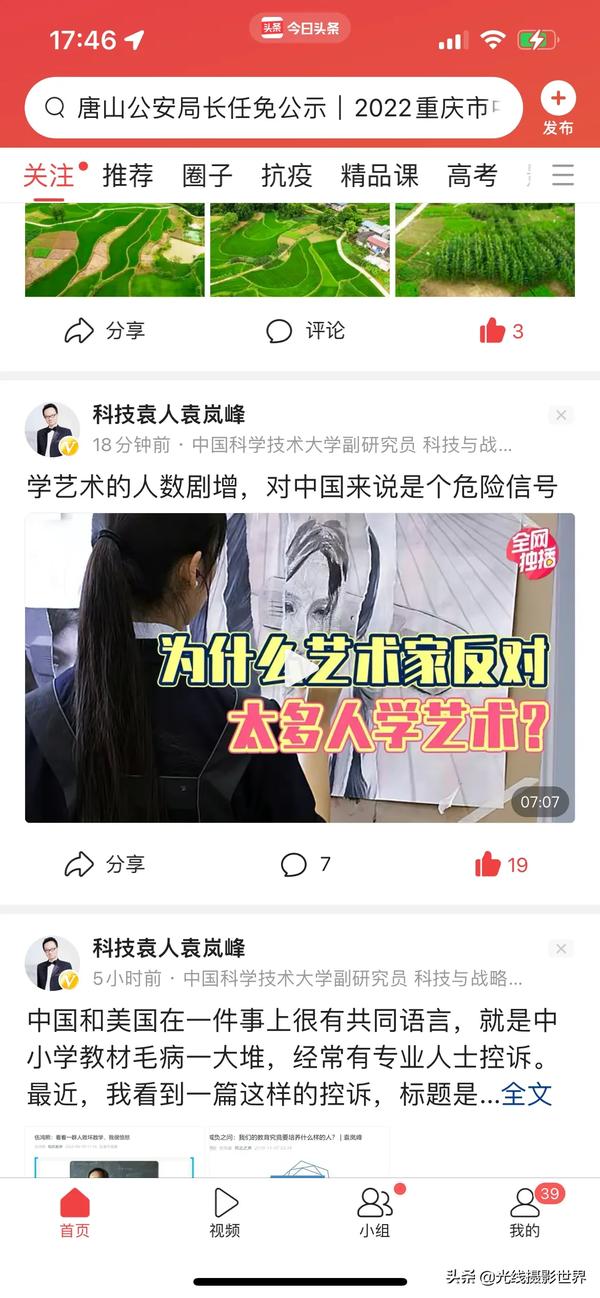This screenshot has width=600, height=1298.
Task: Switch to the 圈子 tab
Action: pyautogui.click(x=207, y=176)
